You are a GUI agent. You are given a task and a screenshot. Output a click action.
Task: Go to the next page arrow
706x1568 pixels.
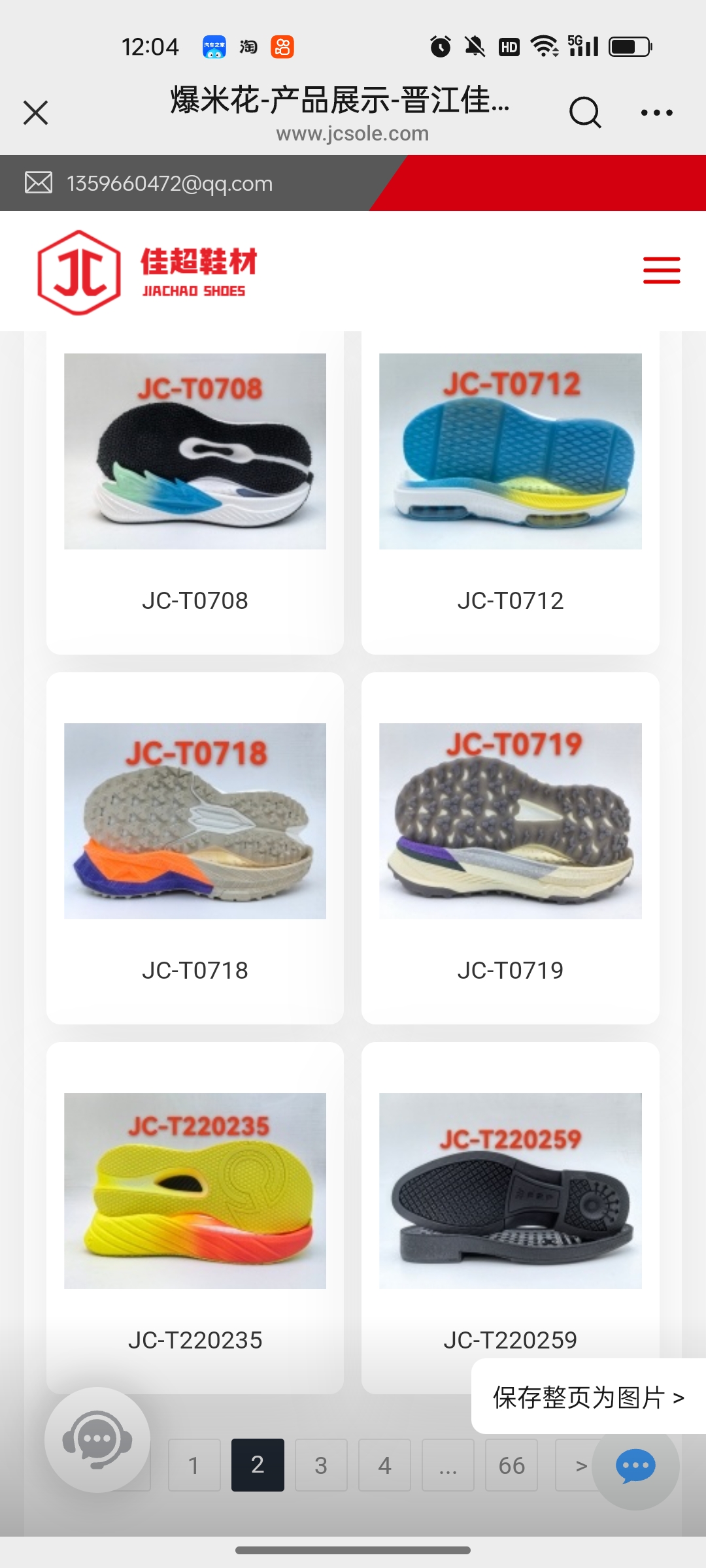575,1465
